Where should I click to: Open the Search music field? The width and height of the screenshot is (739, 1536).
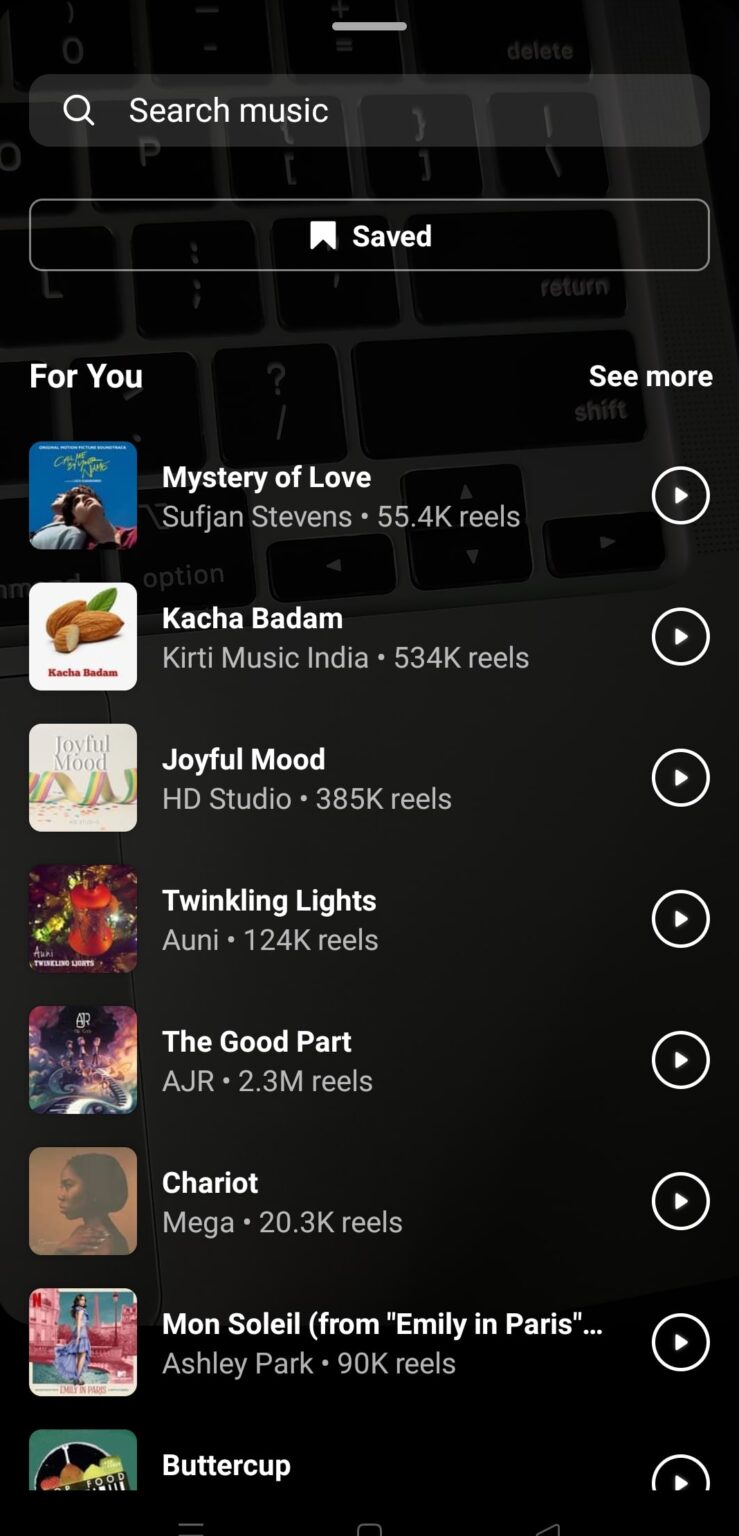(369, 110)
